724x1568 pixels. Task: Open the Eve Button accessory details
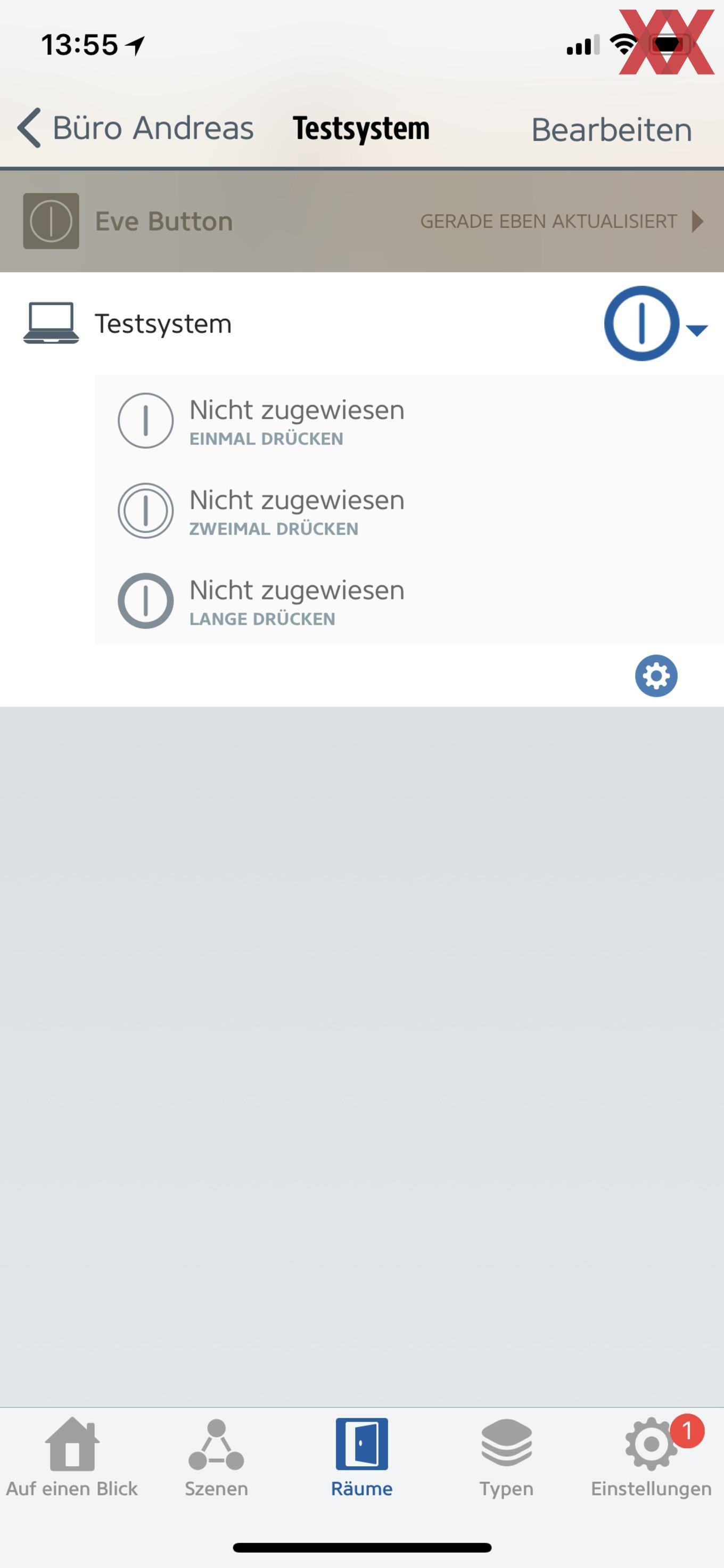click(362, 221)
